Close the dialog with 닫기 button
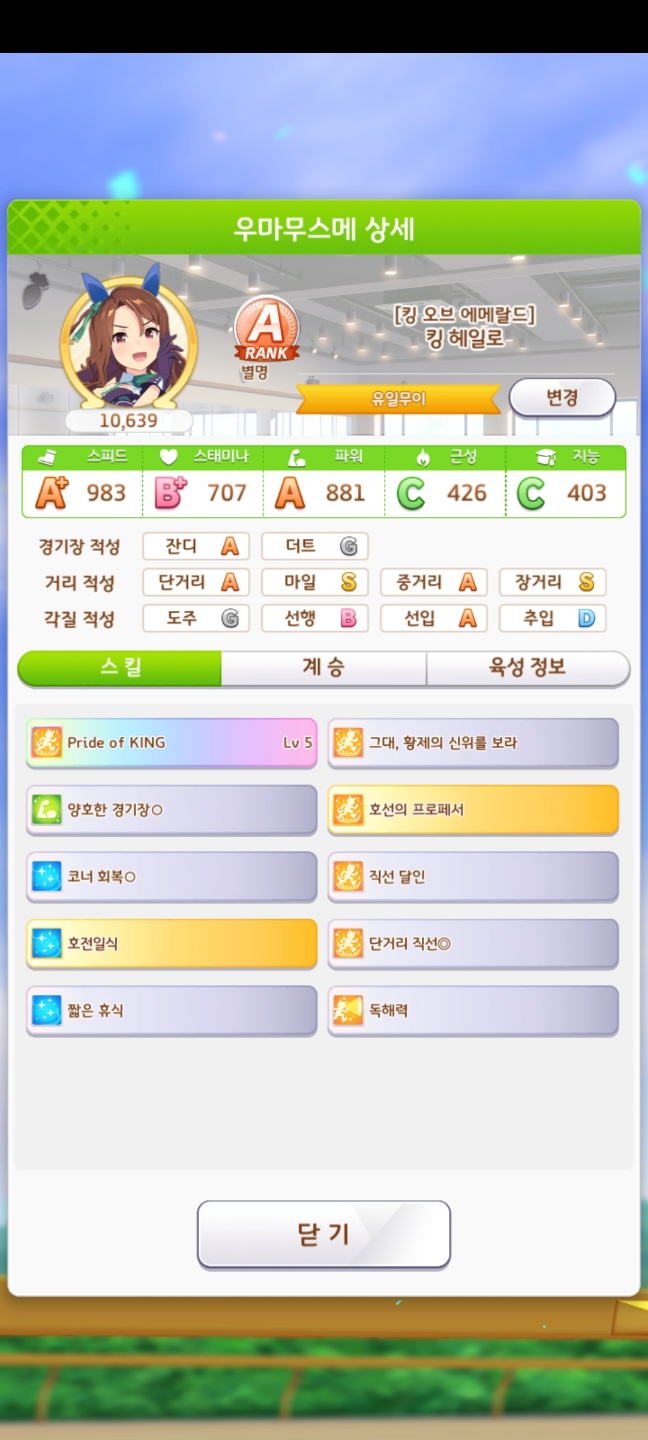The width and height of the screenshot is (648, 1440). [323, 1234]
